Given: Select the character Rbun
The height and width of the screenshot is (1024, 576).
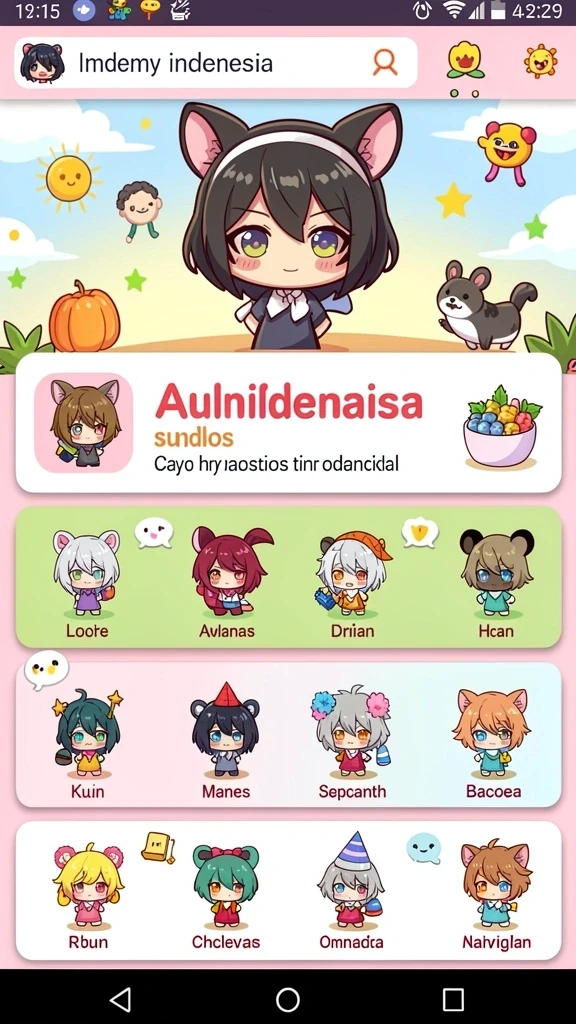Looking at the screenshot, I should tap(88, 898).
